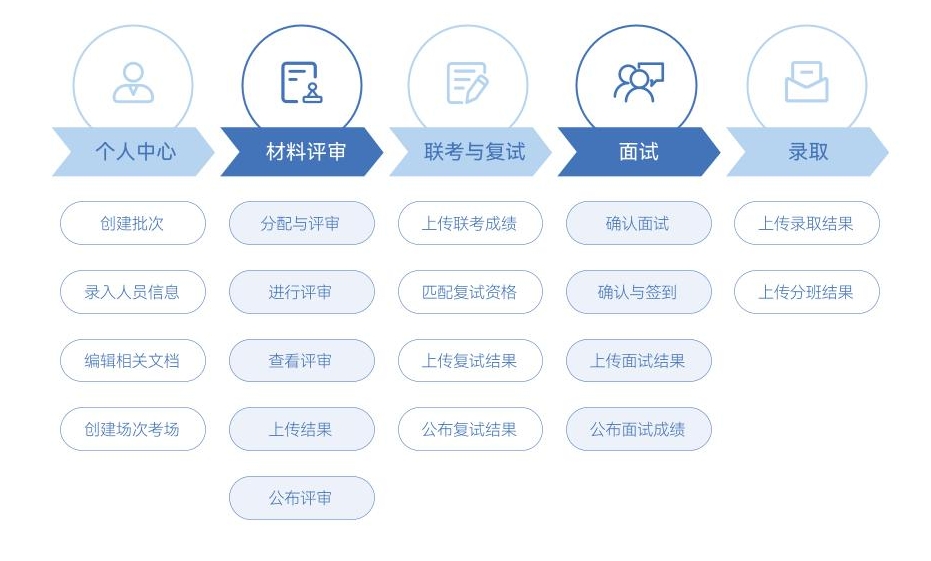Open 分配与评审

click(x=301, y=223)
